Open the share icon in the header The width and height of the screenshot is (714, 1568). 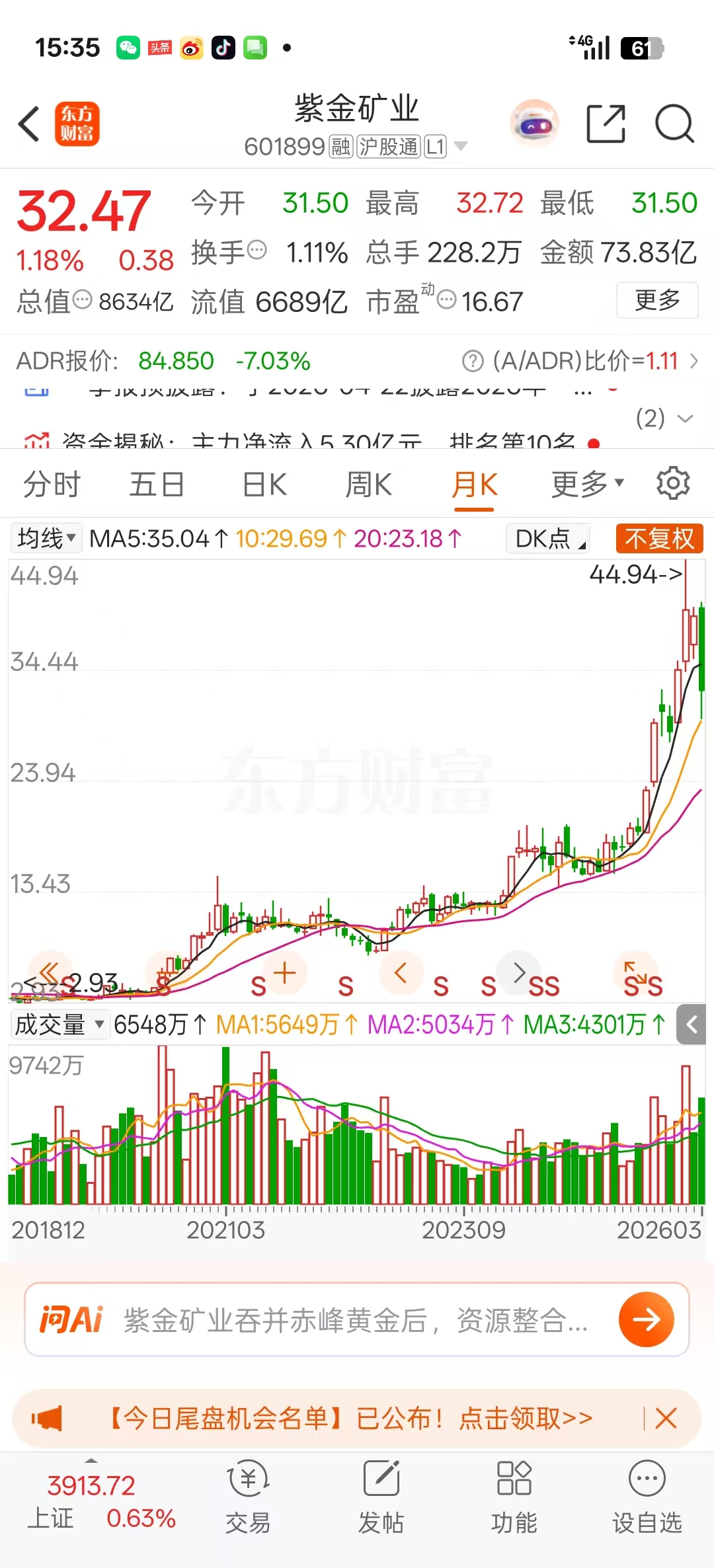tap(606, 124)
